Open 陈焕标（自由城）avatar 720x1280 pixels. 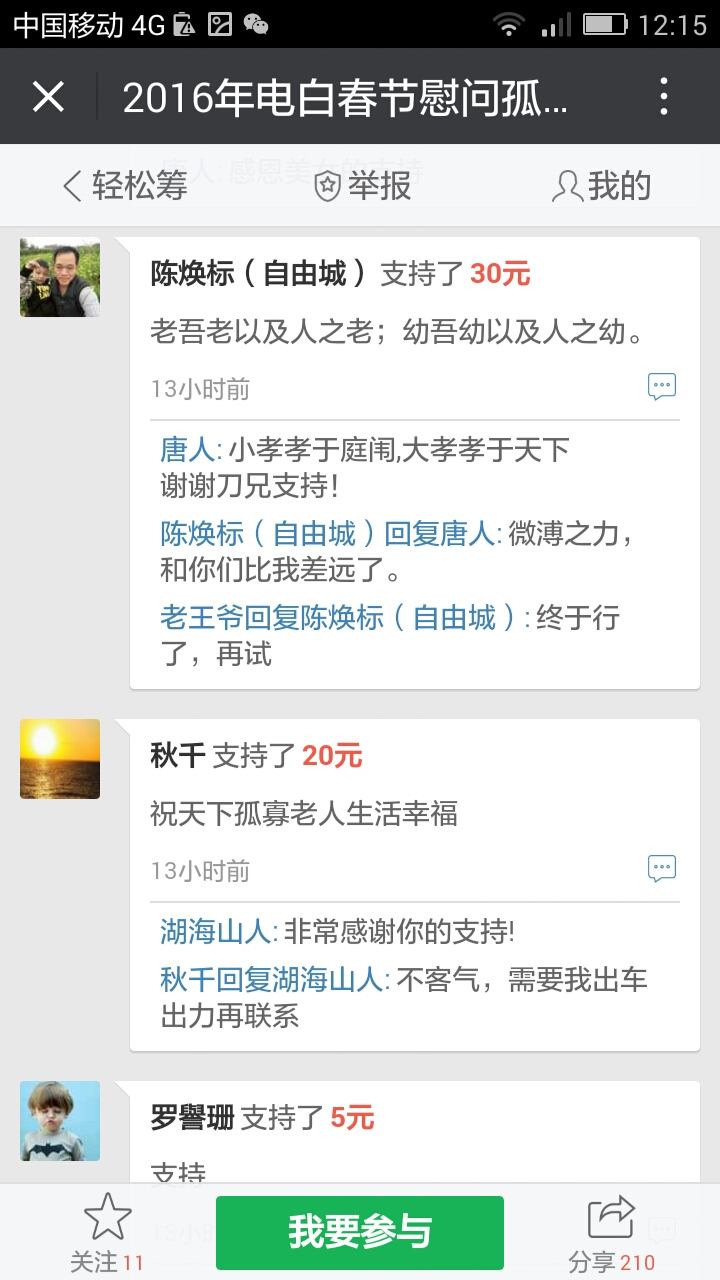[x=60, y=277]
